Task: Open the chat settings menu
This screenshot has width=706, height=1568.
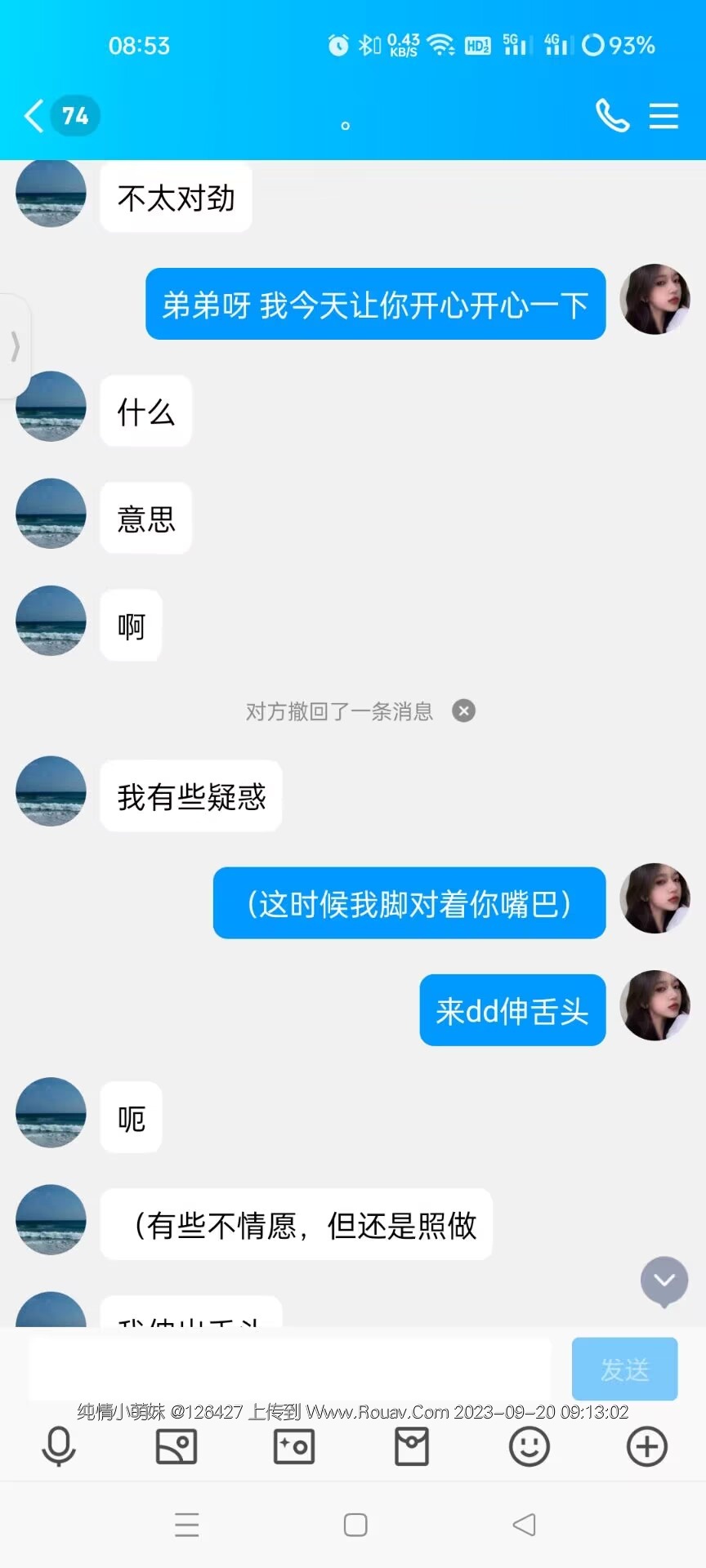Action: pos(664,116)
